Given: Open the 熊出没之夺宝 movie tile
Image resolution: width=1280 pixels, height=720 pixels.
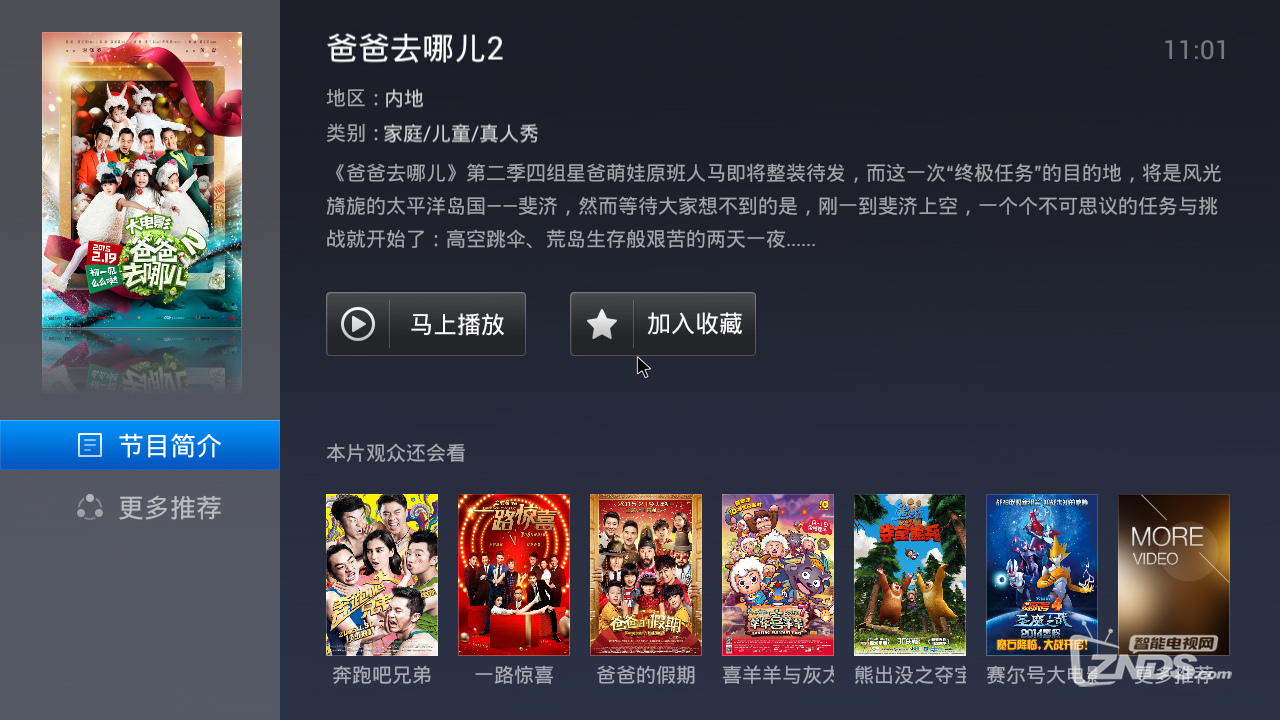Looking at the screenshot, I should (910, 575).
